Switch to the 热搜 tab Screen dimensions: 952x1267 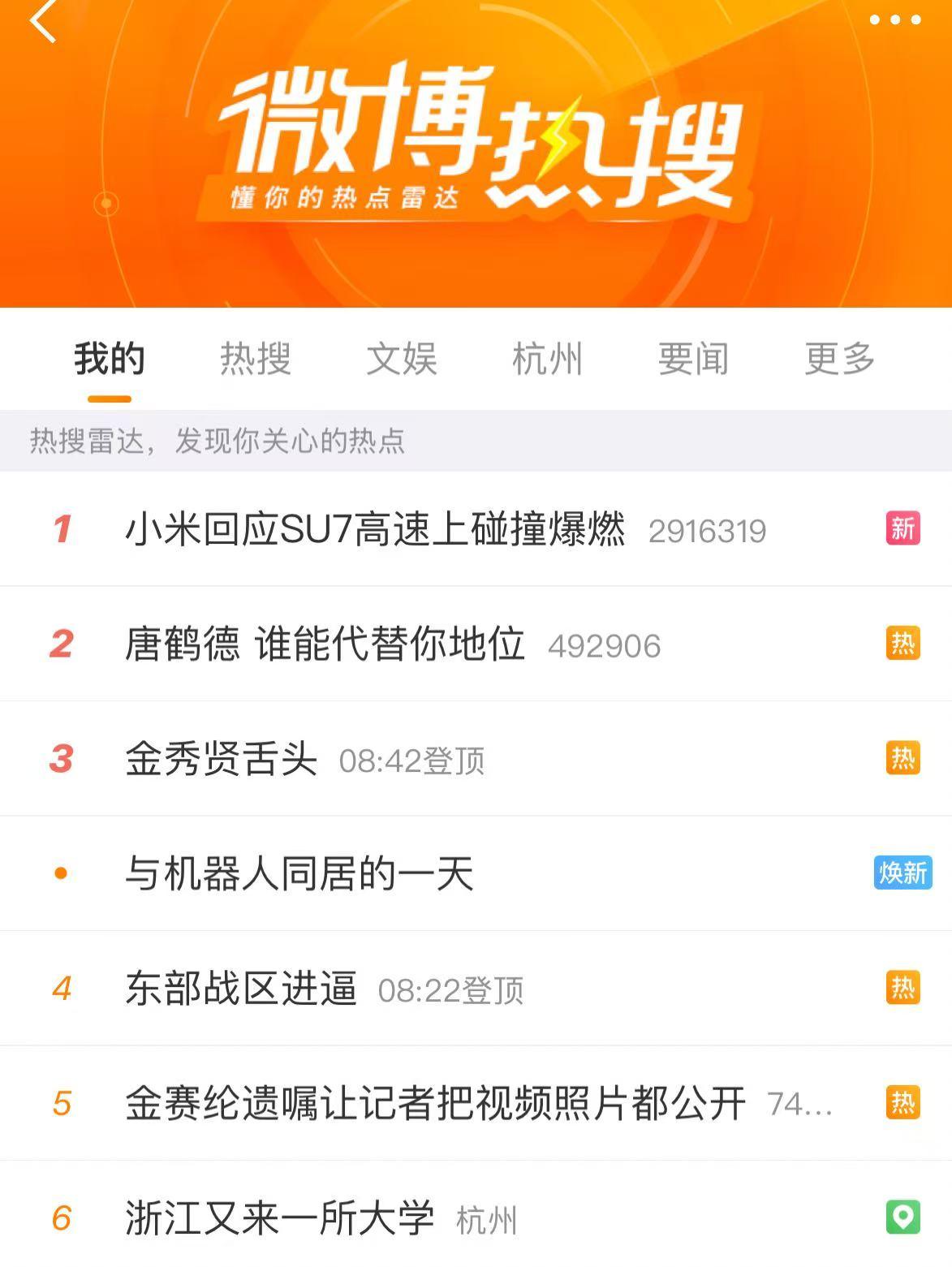coord(256,359)
